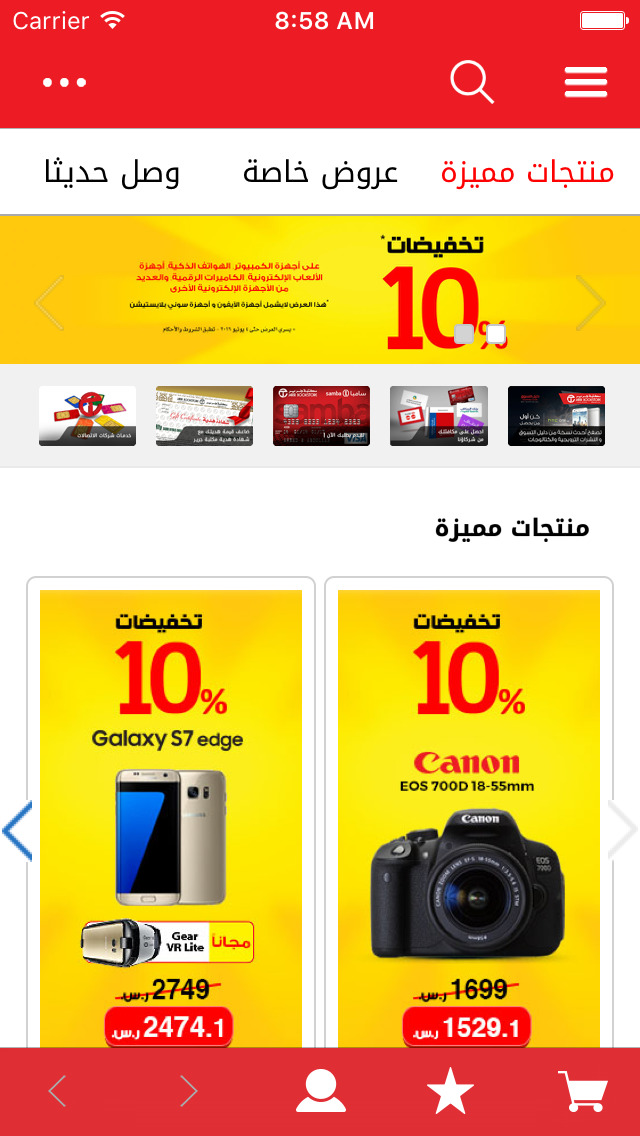Tap the blue left arrow beside products
The height and width of the screenshot is (1136, 640).
[17, 830]
